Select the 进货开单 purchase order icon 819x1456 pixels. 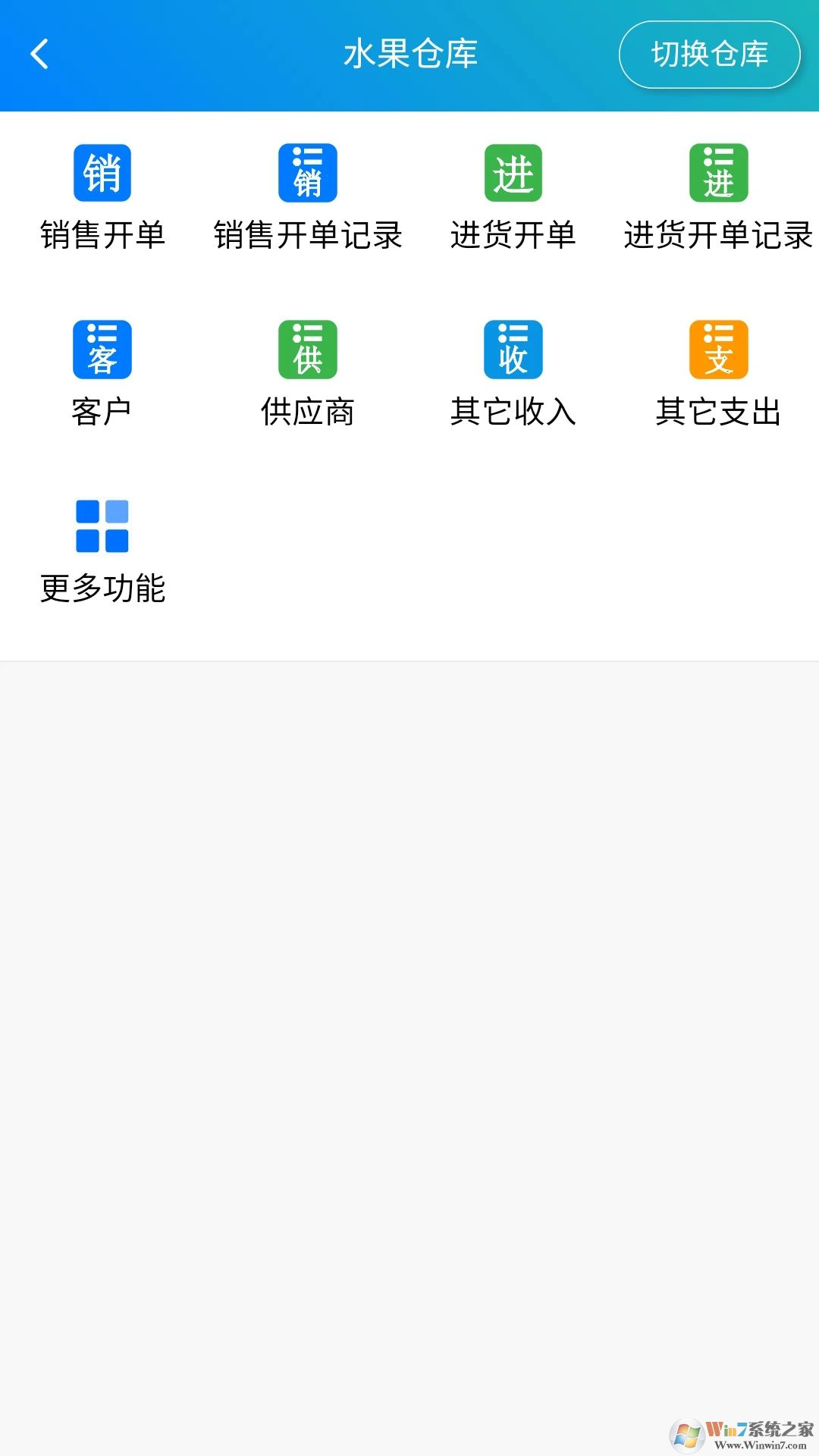point(512,173)
